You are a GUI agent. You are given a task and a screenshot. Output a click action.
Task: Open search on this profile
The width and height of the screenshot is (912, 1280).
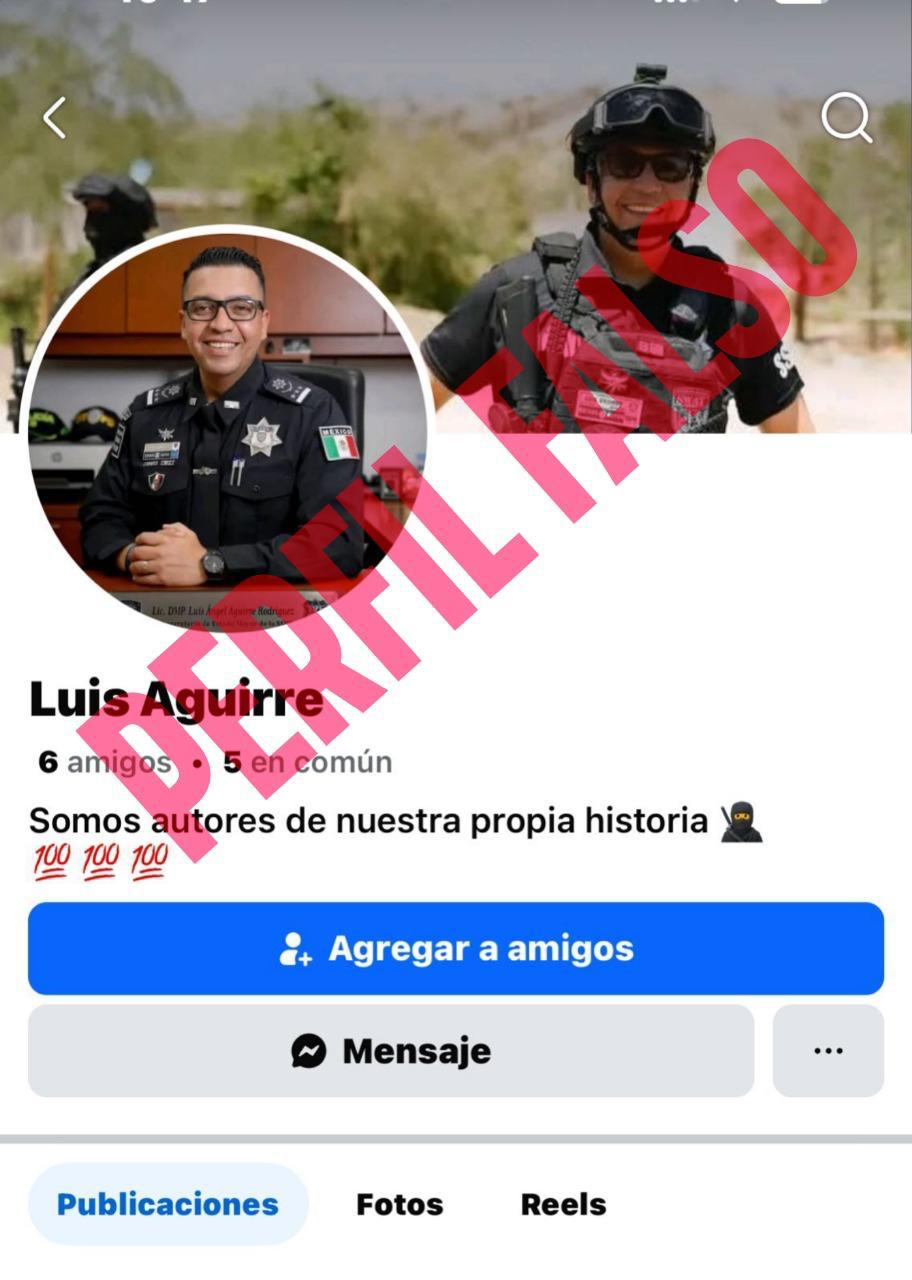click(846, 119)
